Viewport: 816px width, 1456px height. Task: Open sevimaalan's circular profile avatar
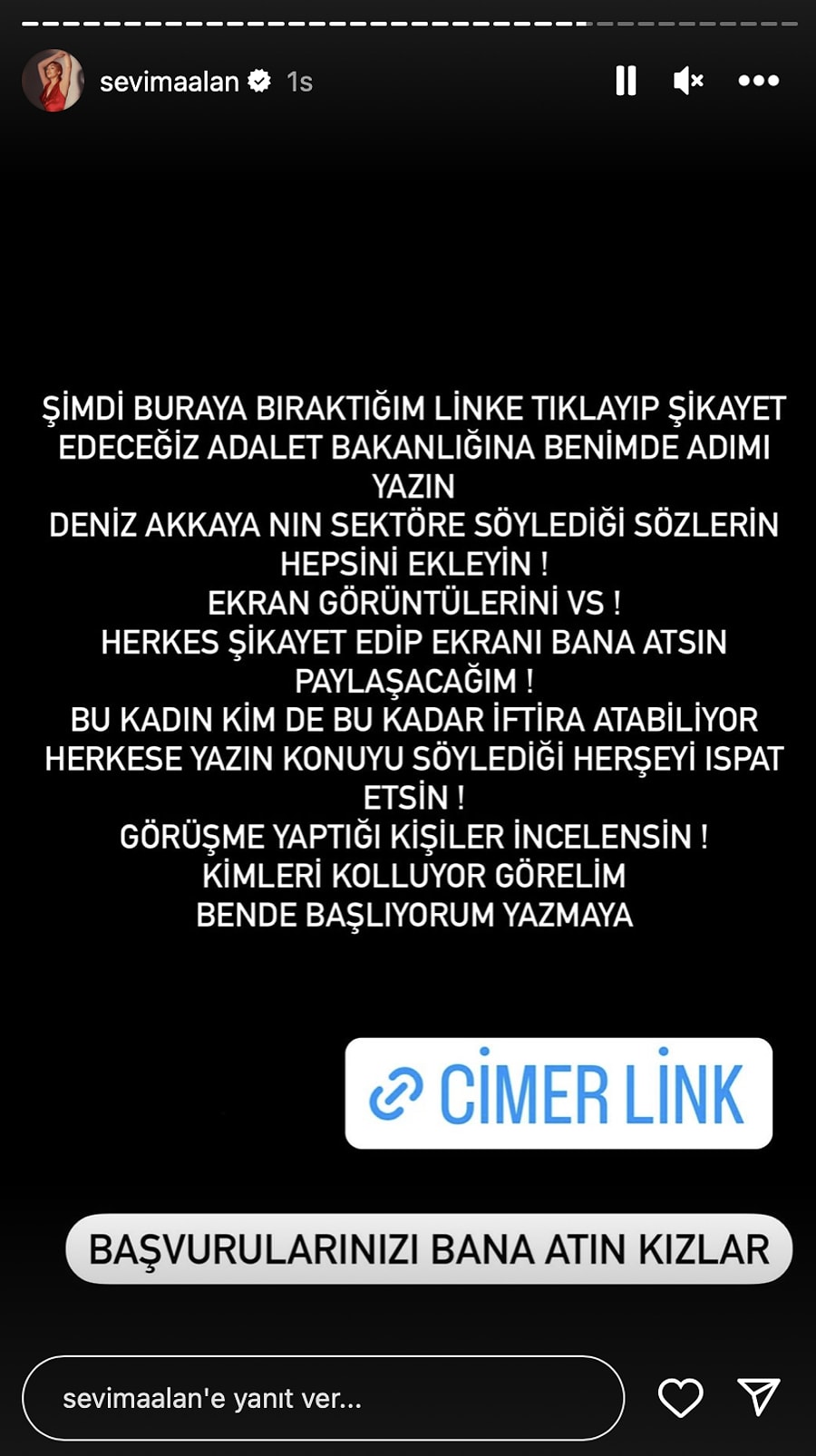click(54, 81)
